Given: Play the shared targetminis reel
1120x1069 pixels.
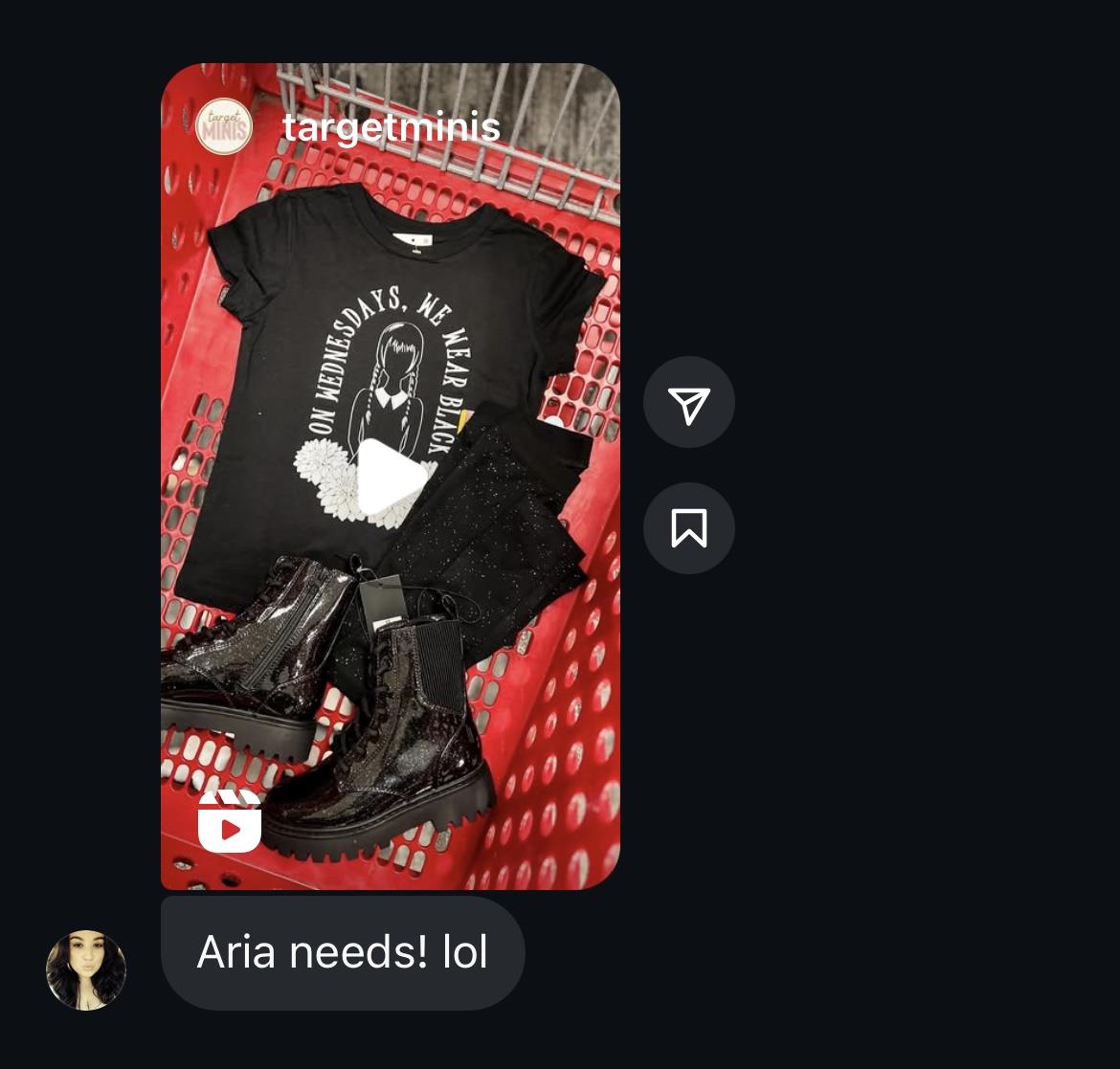Looking at the screenshot, I should click(392, 476).
